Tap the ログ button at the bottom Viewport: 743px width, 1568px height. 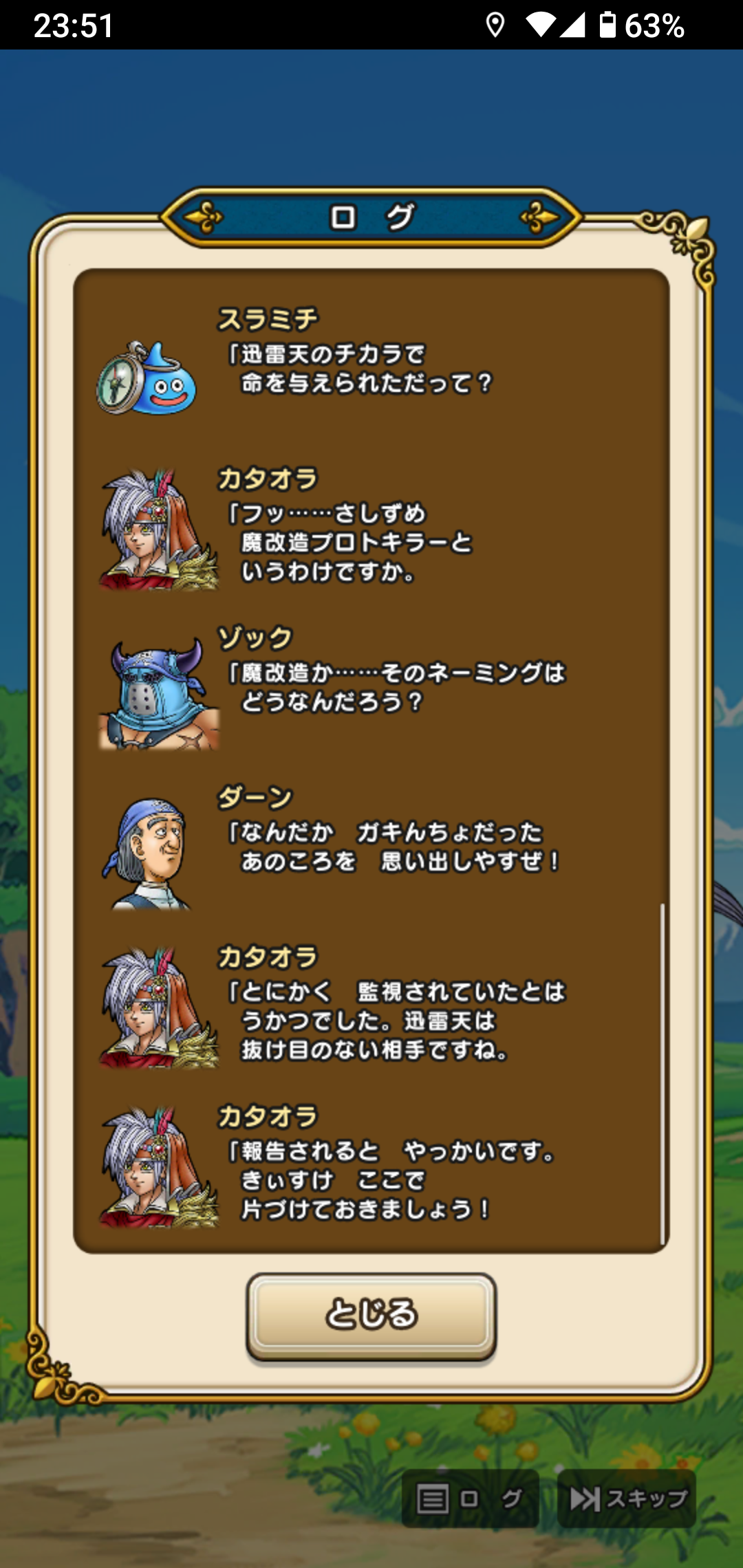click(471, 1499)
